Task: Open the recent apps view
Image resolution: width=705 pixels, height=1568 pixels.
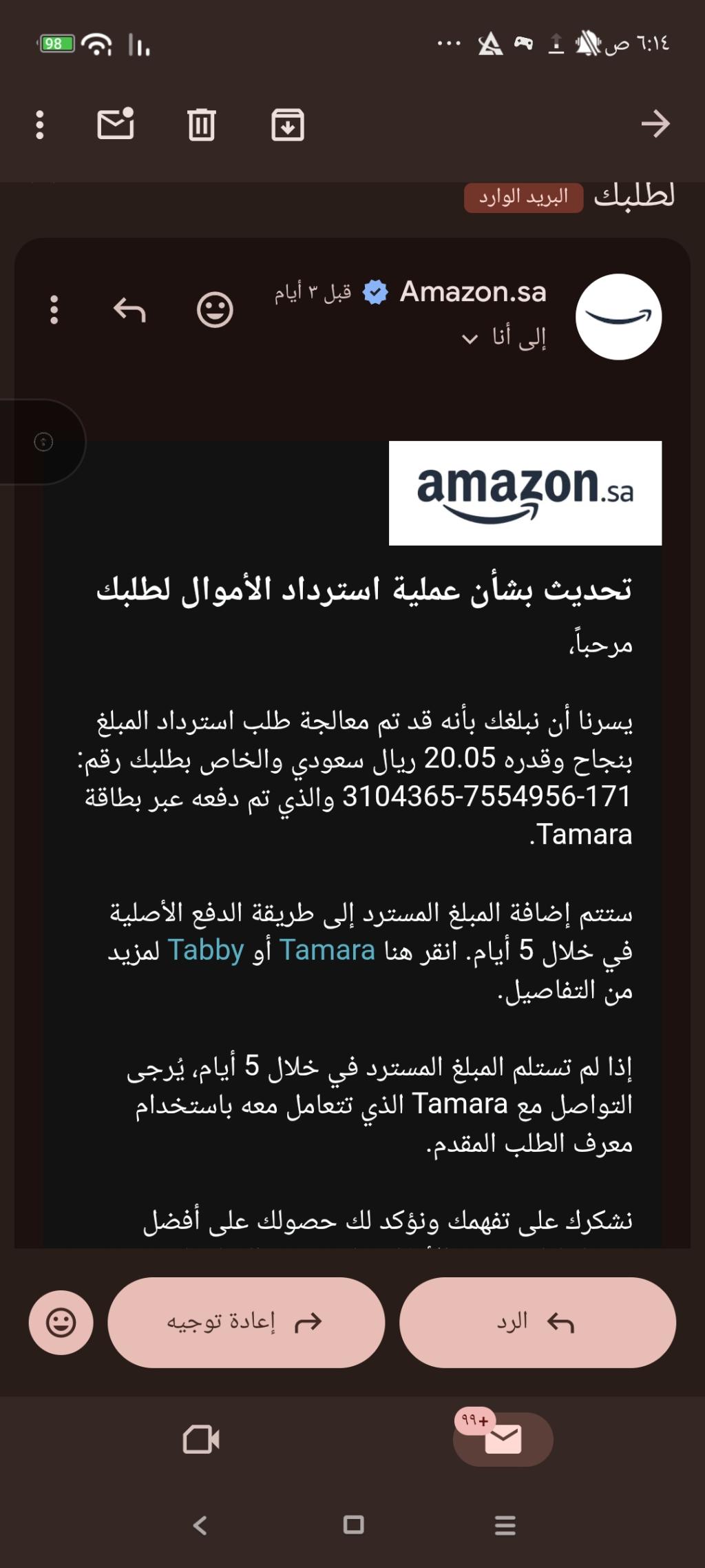Action: (x=505, y=1525)
